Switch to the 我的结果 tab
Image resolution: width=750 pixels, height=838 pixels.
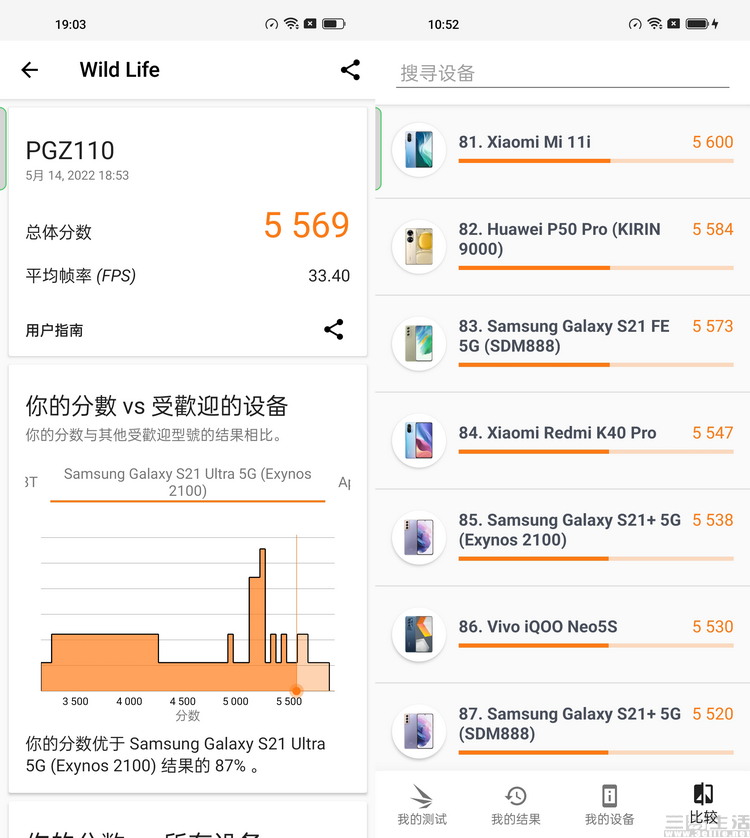[x=516, y=804]
